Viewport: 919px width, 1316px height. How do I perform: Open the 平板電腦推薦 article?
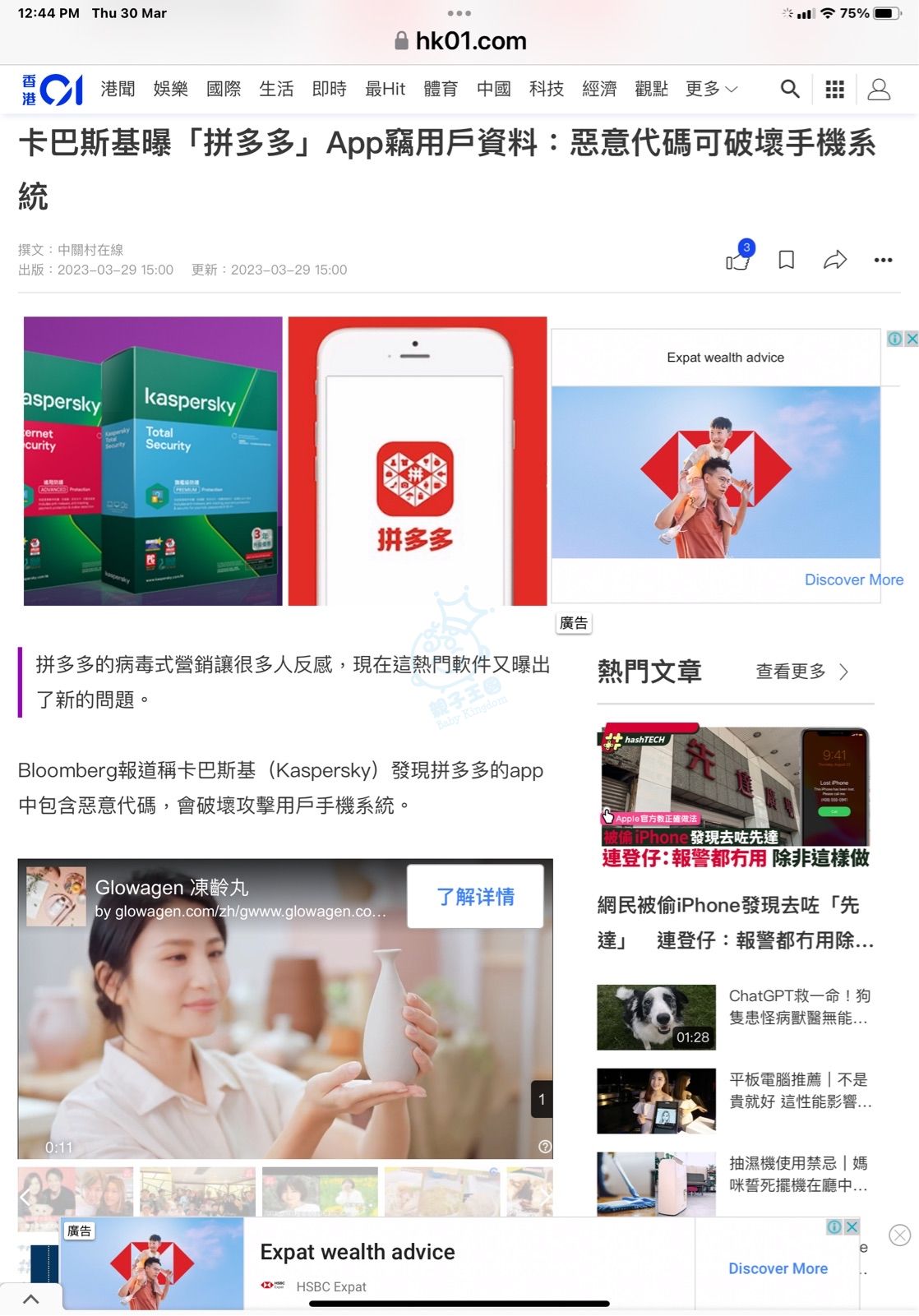(x=799, y=1091)
